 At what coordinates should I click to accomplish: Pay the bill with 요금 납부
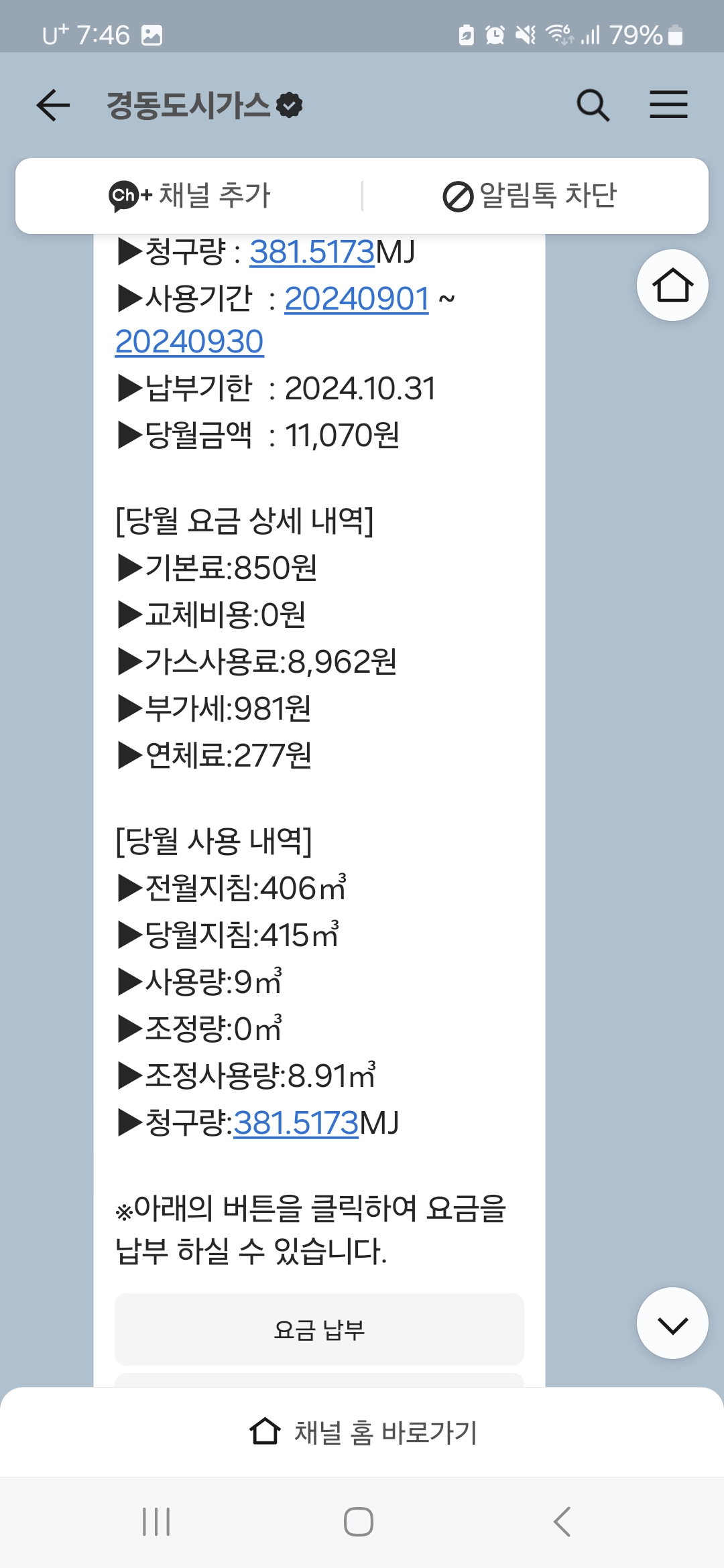tap(319, 1329)
